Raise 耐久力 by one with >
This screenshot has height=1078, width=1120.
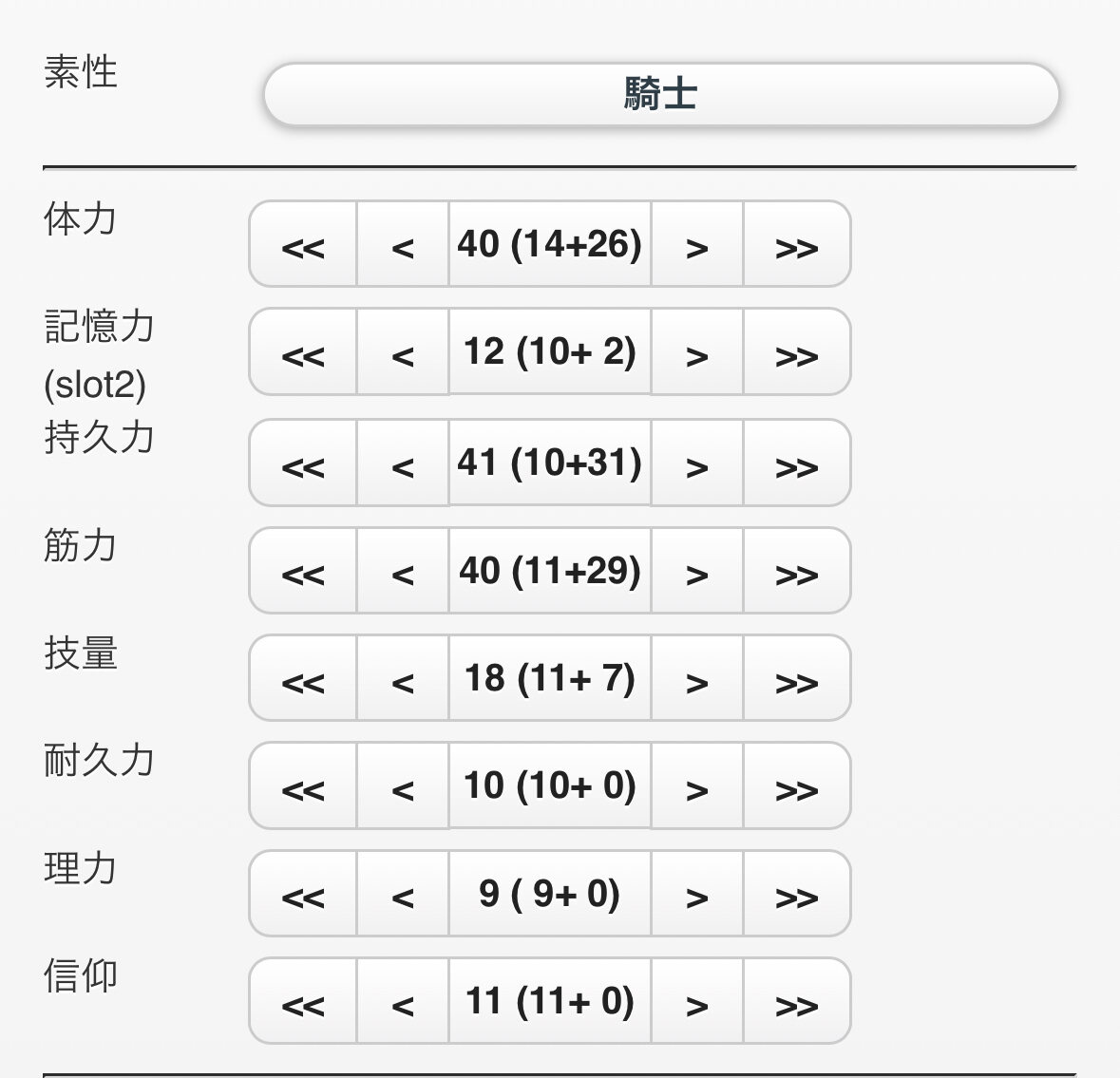(697, 785)
